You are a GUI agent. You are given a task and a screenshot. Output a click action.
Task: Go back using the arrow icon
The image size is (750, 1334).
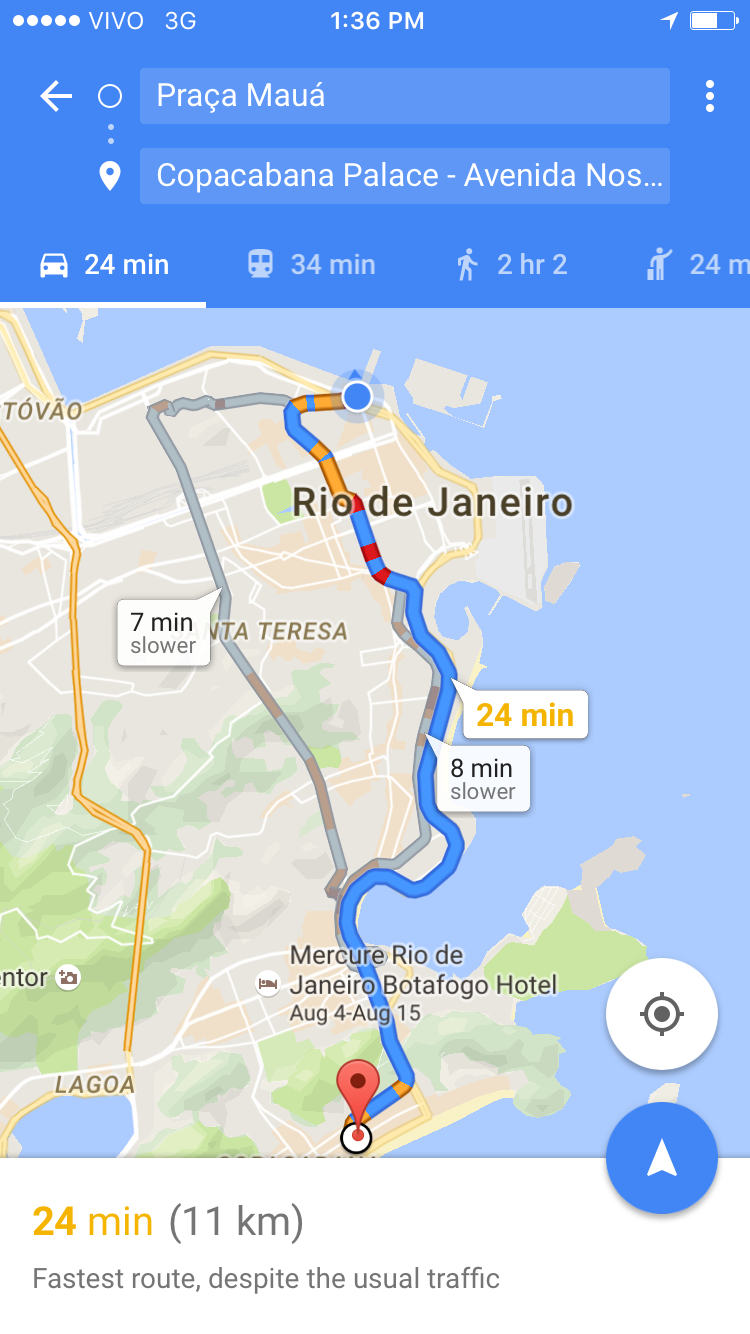pos(56,96)
